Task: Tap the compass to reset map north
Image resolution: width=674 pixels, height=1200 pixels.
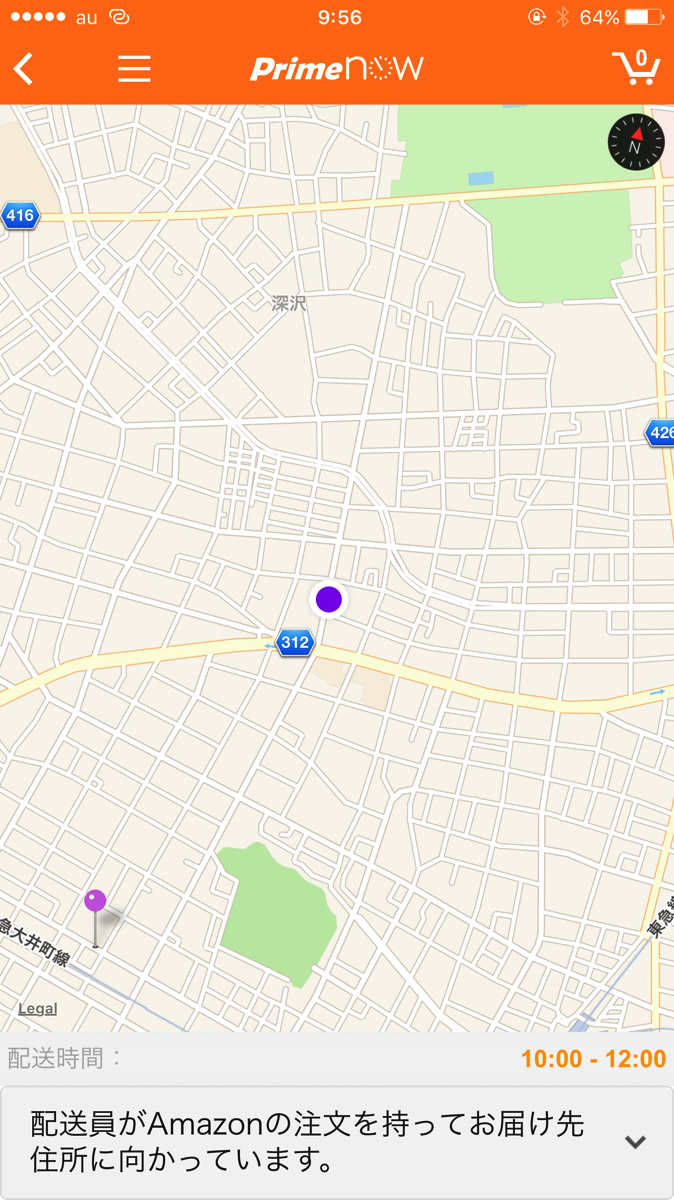Action: 636,143
